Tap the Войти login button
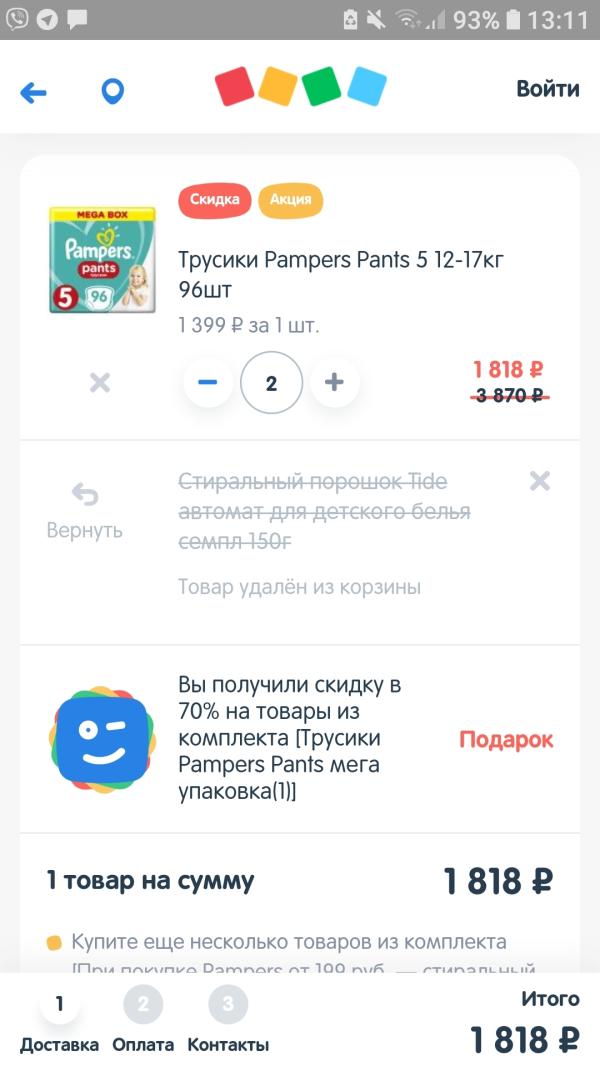The image size is (600, 1066). pos(547,89)
